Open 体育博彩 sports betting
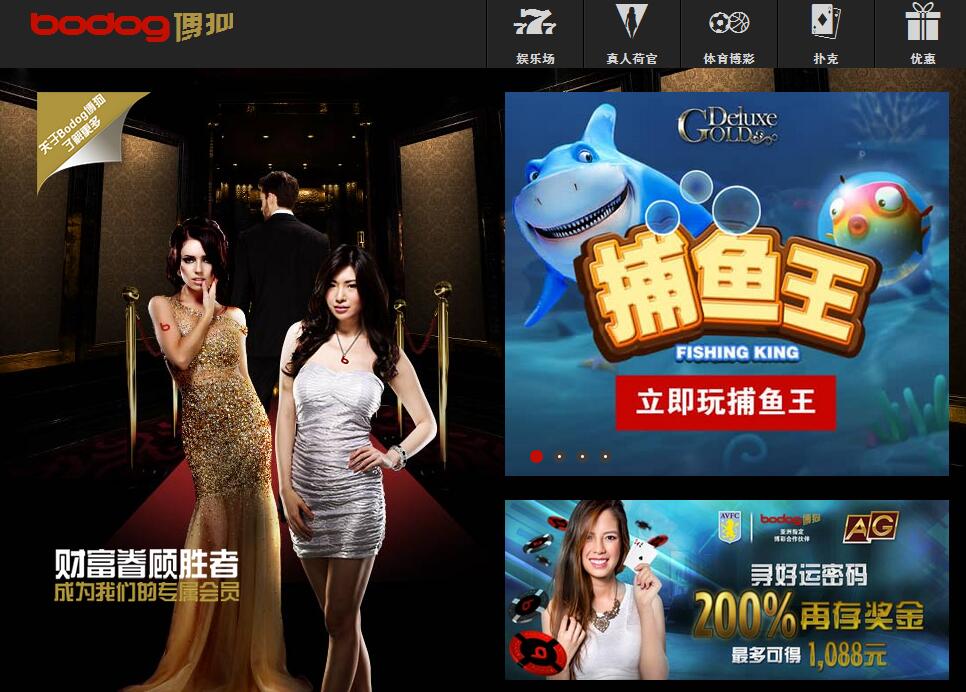The width and height of the screenshot is (966, 692). [729, 35]
